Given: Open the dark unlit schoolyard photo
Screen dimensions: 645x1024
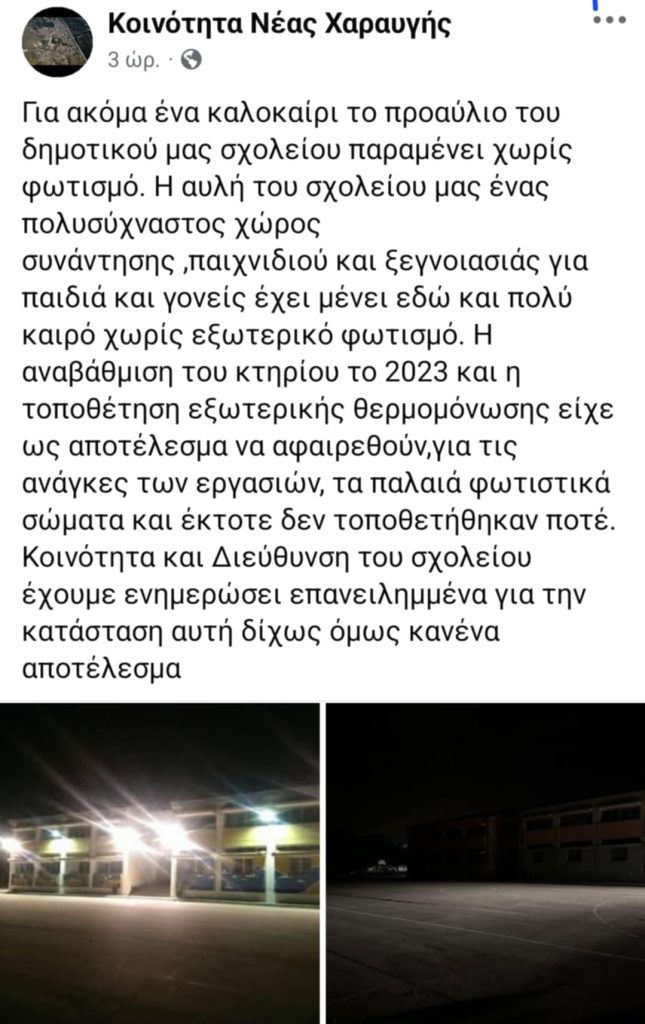Looking at the screenshot, I should point(486,862).
